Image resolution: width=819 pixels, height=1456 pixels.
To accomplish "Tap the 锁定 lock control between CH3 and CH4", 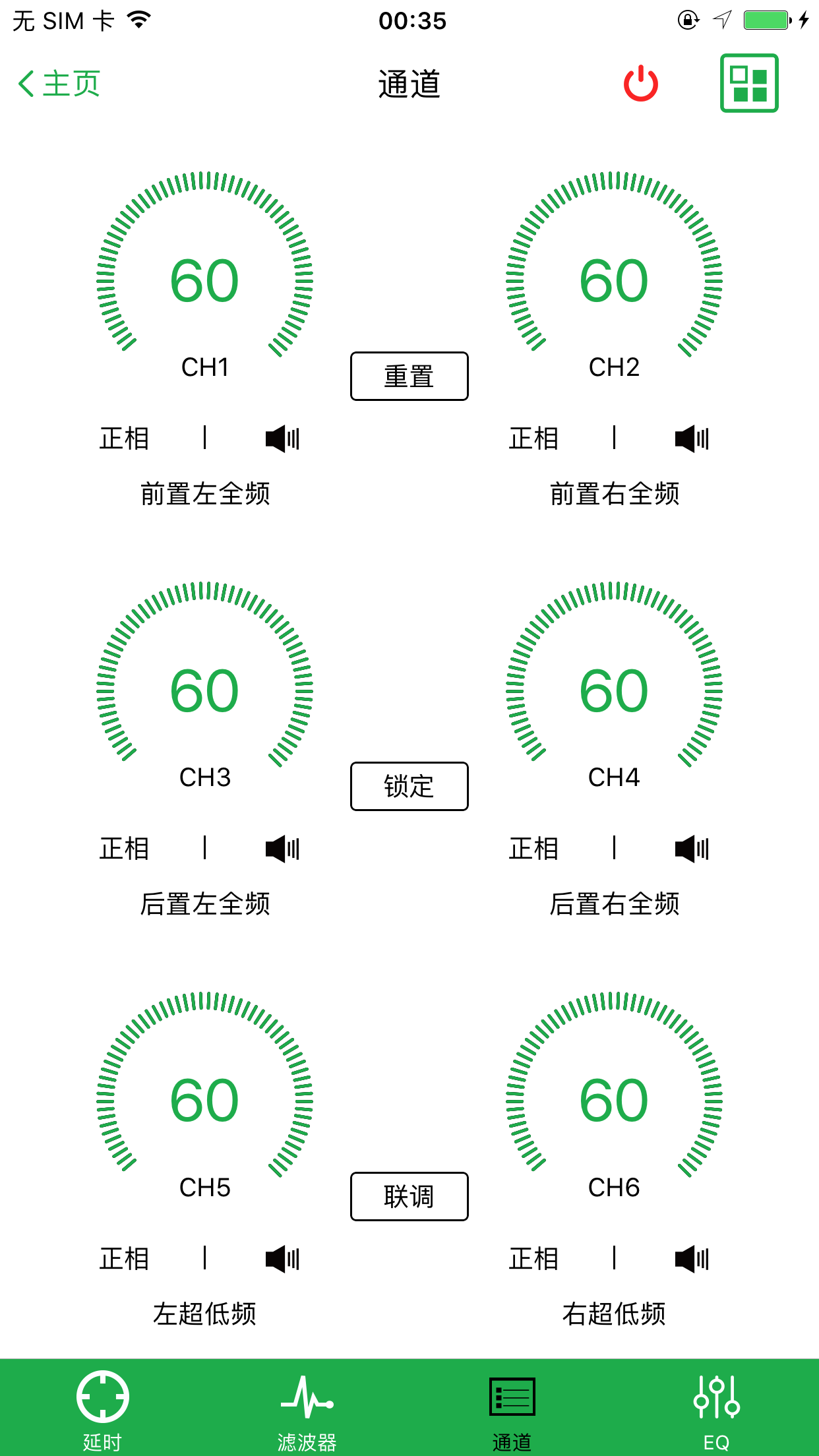I will click(x=409, y=786).
